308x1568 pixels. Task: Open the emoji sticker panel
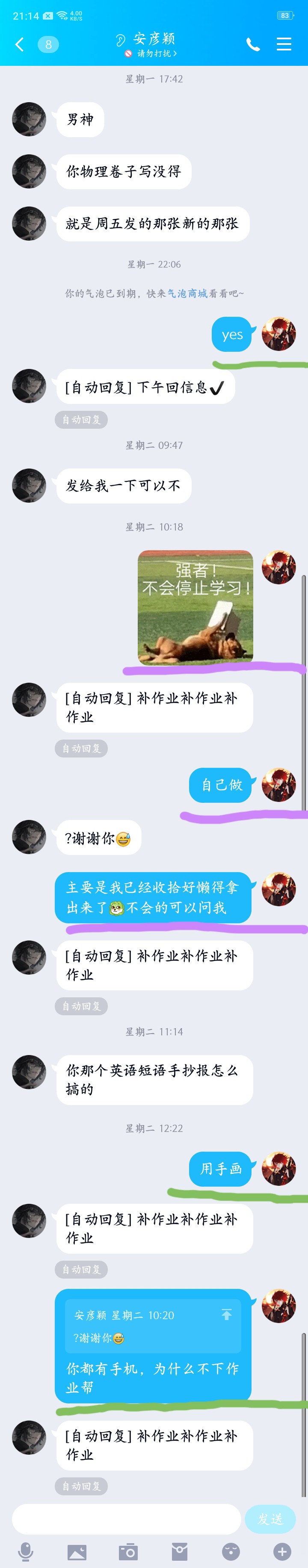tap(231, 1552)
